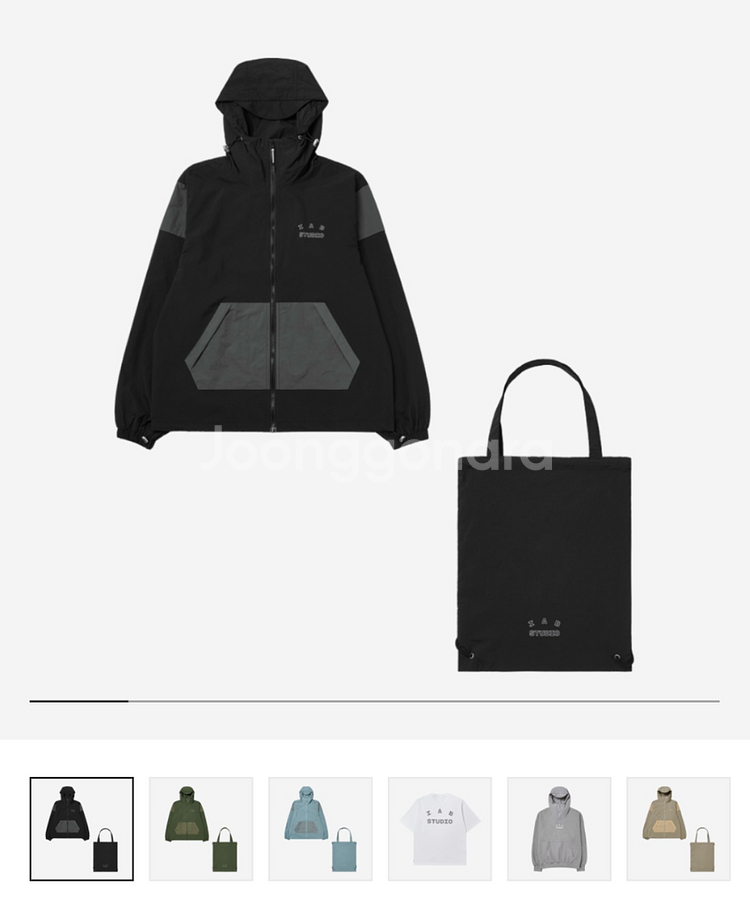Choose the gray hoodie thumbnail
The height and width of the screenshot is (908, 750).
pyautogui.click(x=559, y=829)
